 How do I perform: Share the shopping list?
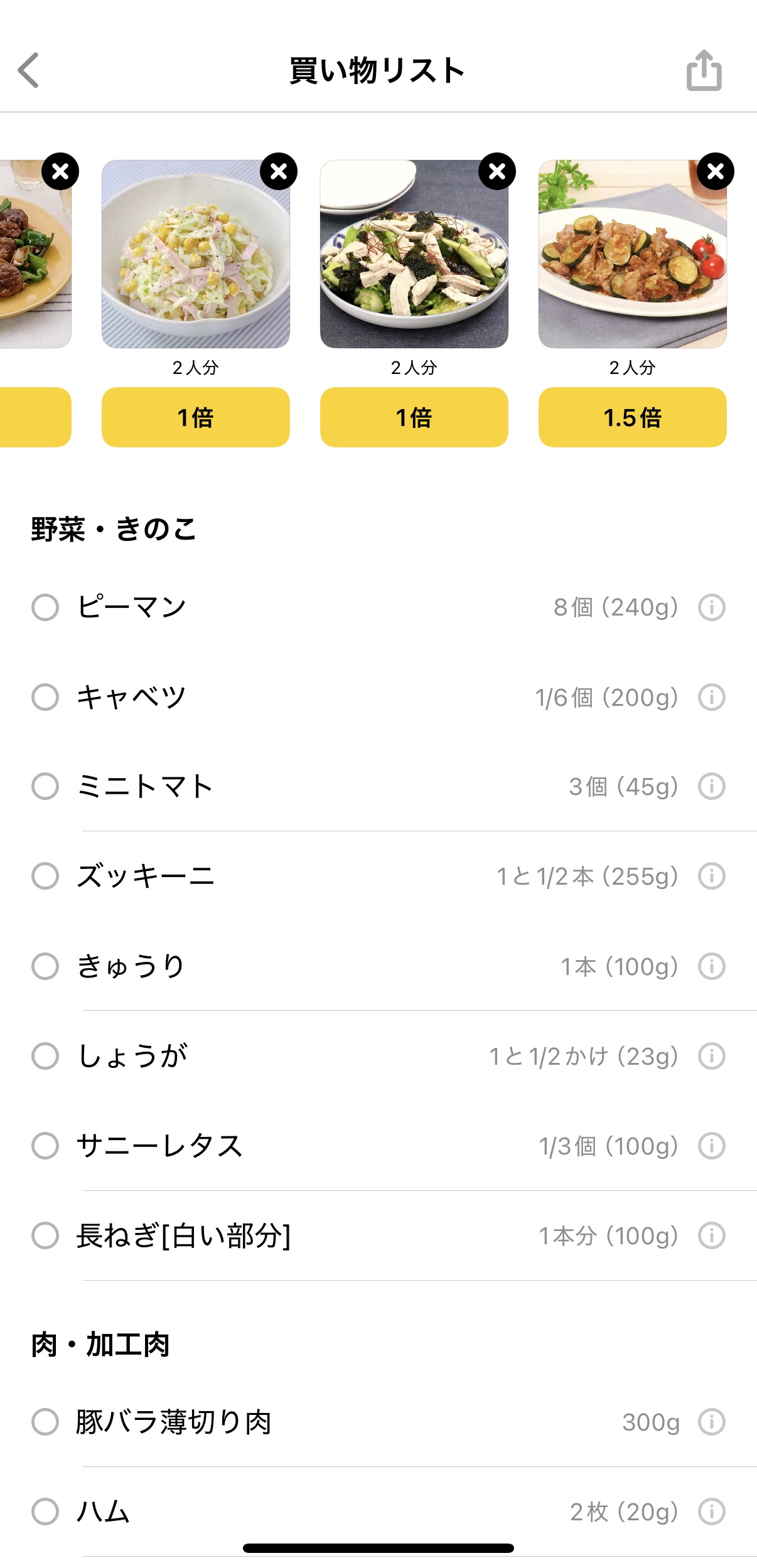click(x=704, y=70)
